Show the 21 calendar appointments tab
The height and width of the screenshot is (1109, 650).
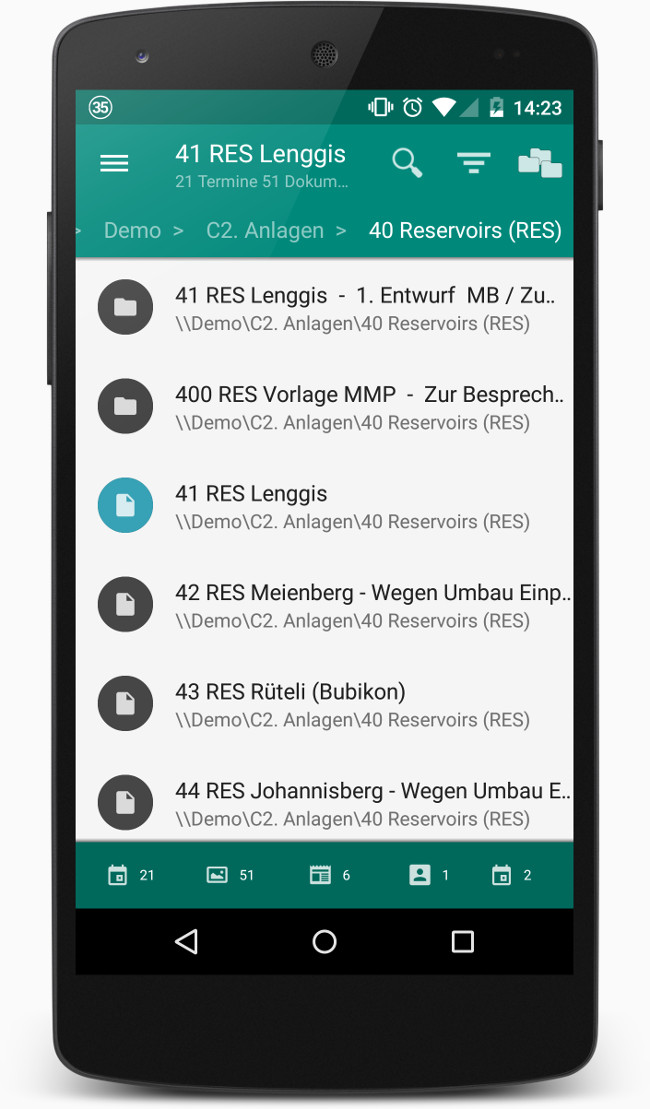tap(130, 875)
